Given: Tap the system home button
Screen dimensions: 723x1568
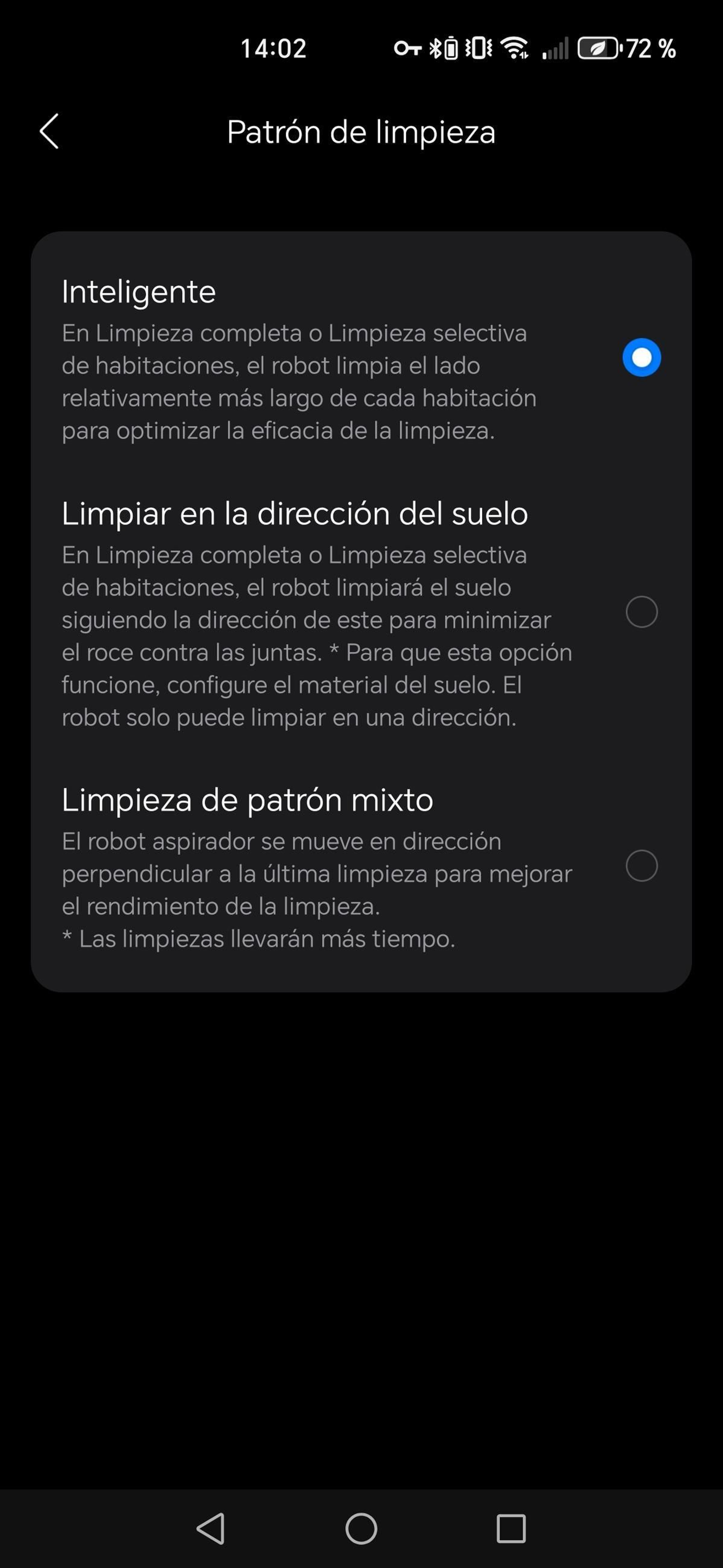Looking at the screenshot, I should 361,1528.
